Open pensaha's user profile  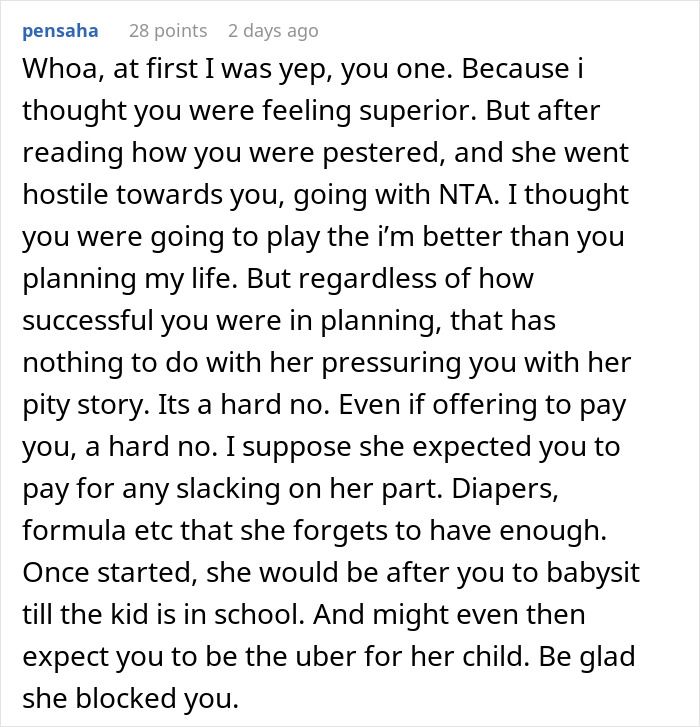click(x=60, y=31)
